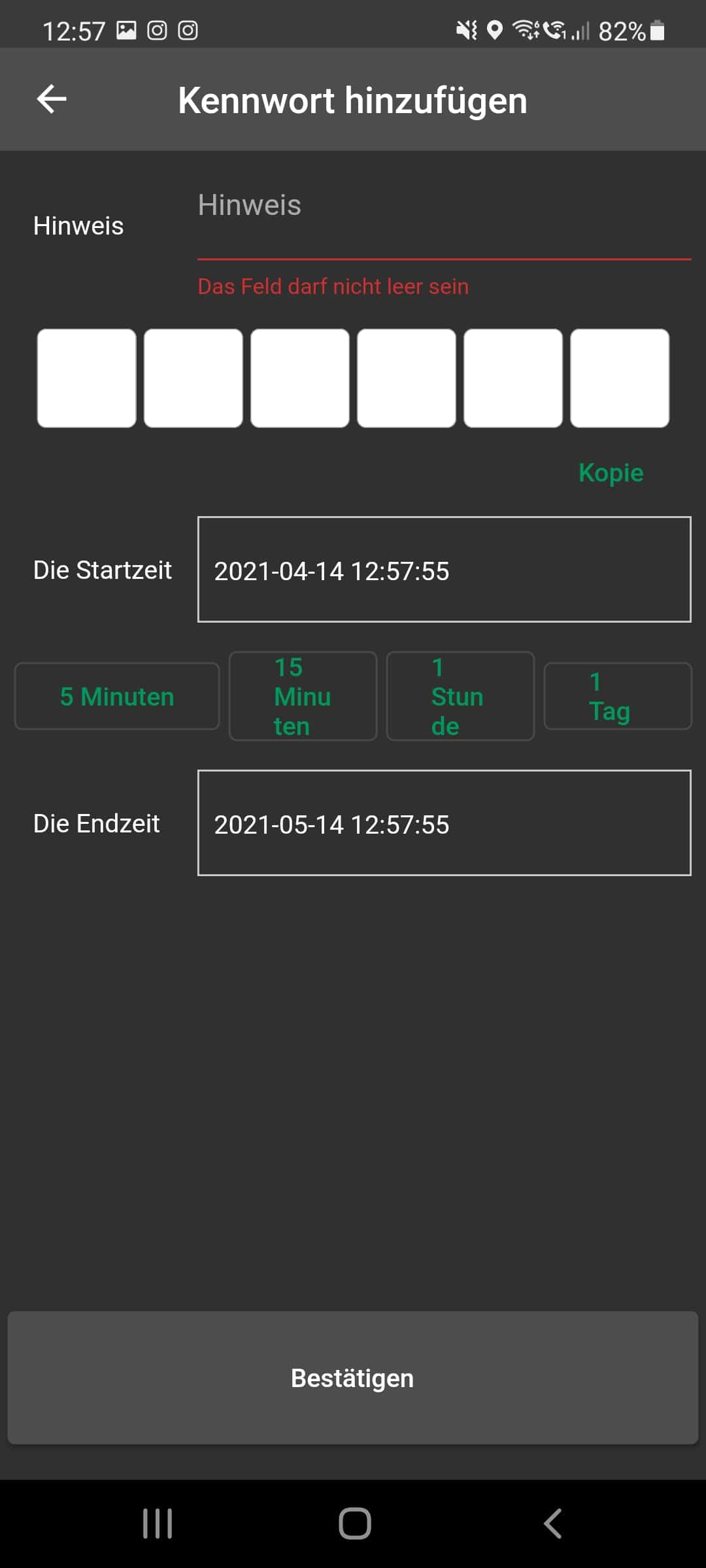Image resolution: width=706 pixels, height=1568 pixels.
Task: Open the Endzeit date picker
Action: click(444, 823)
